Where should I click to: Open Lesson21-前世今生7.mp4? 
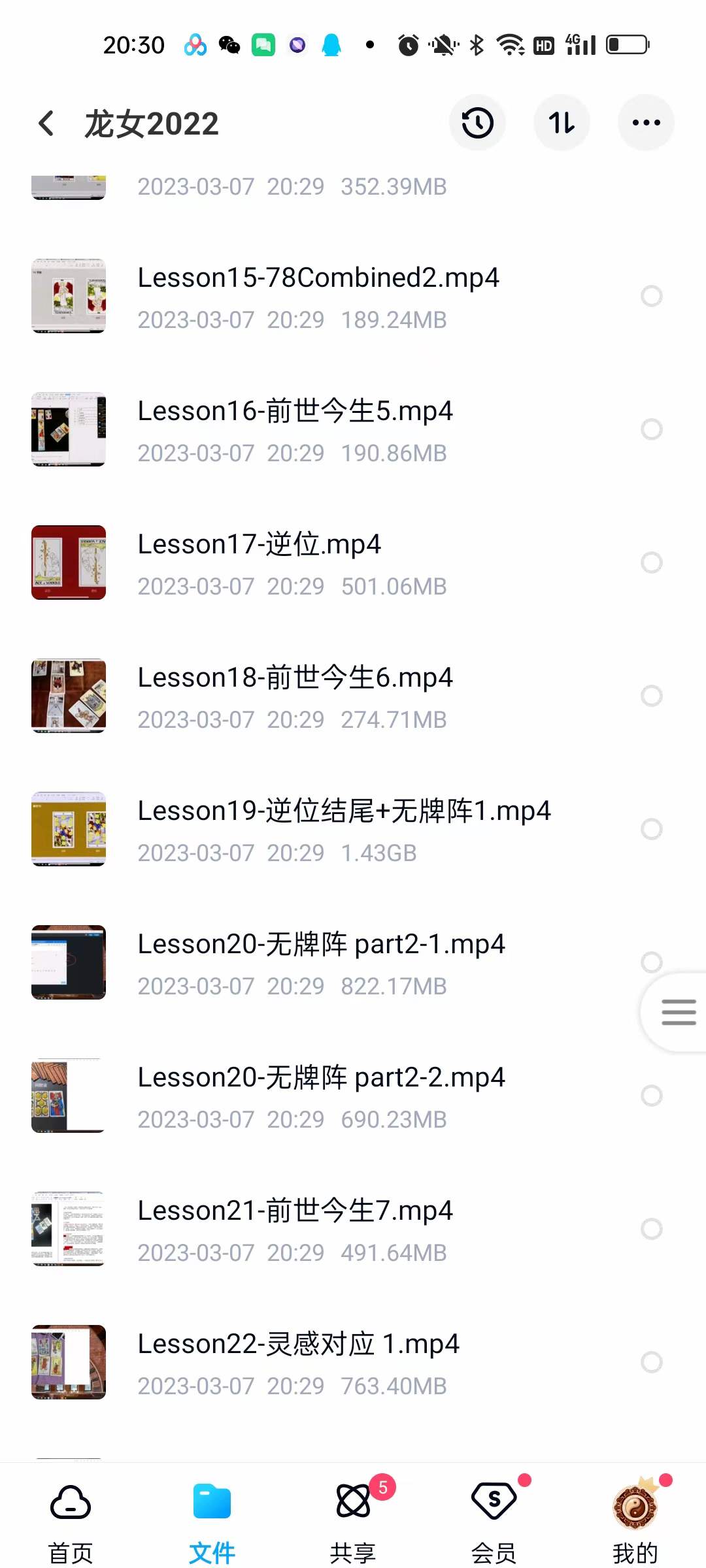(x=295, y=1211)
